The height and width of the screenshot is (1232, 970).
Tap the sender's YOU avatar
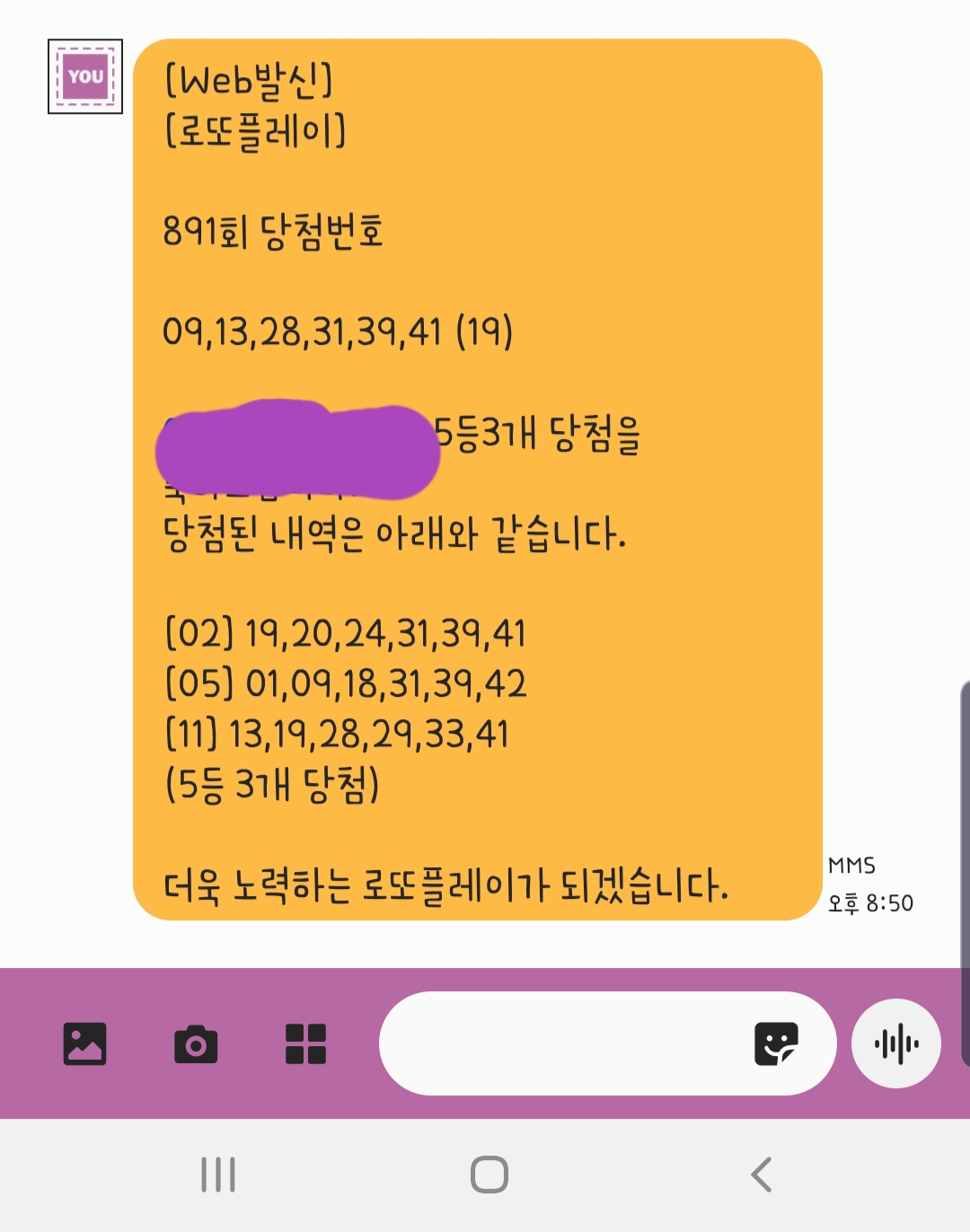(85, 76)
